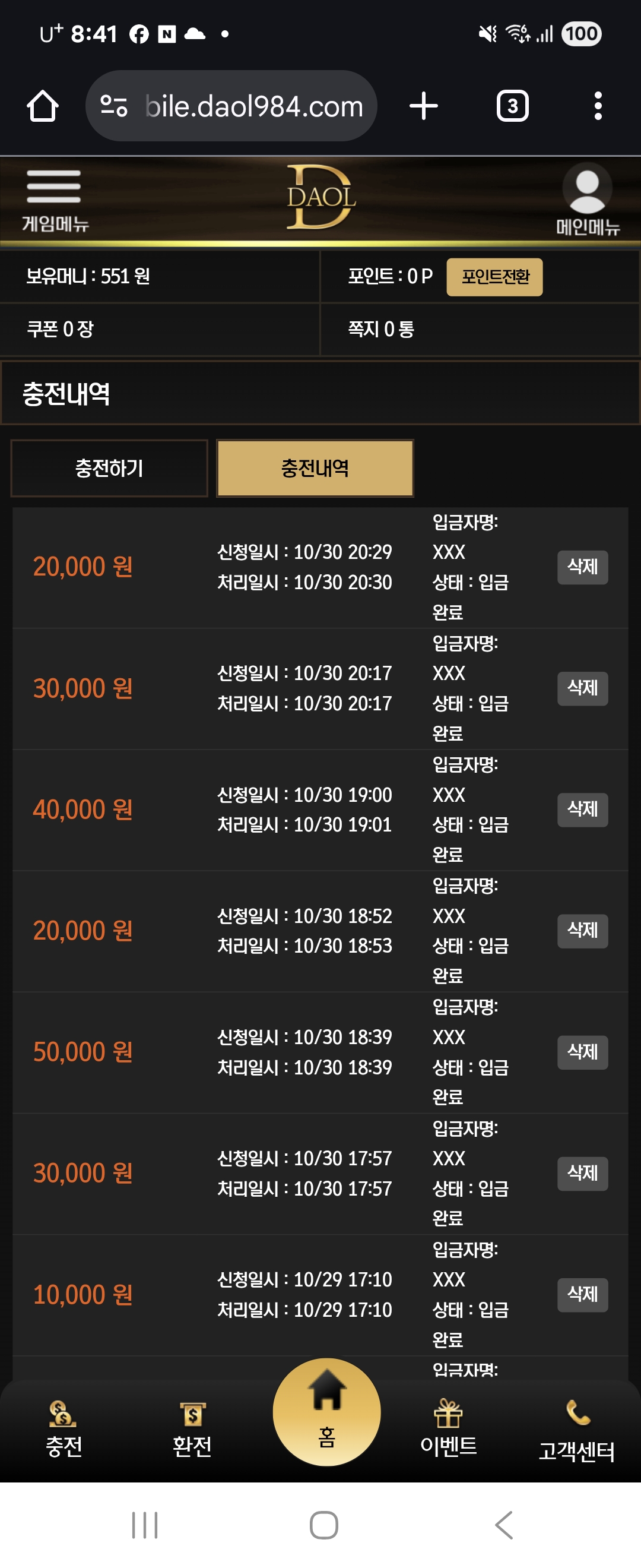Open the browser overflow menu
Screen dimensions: 641x1568
[x=598, y=106]
